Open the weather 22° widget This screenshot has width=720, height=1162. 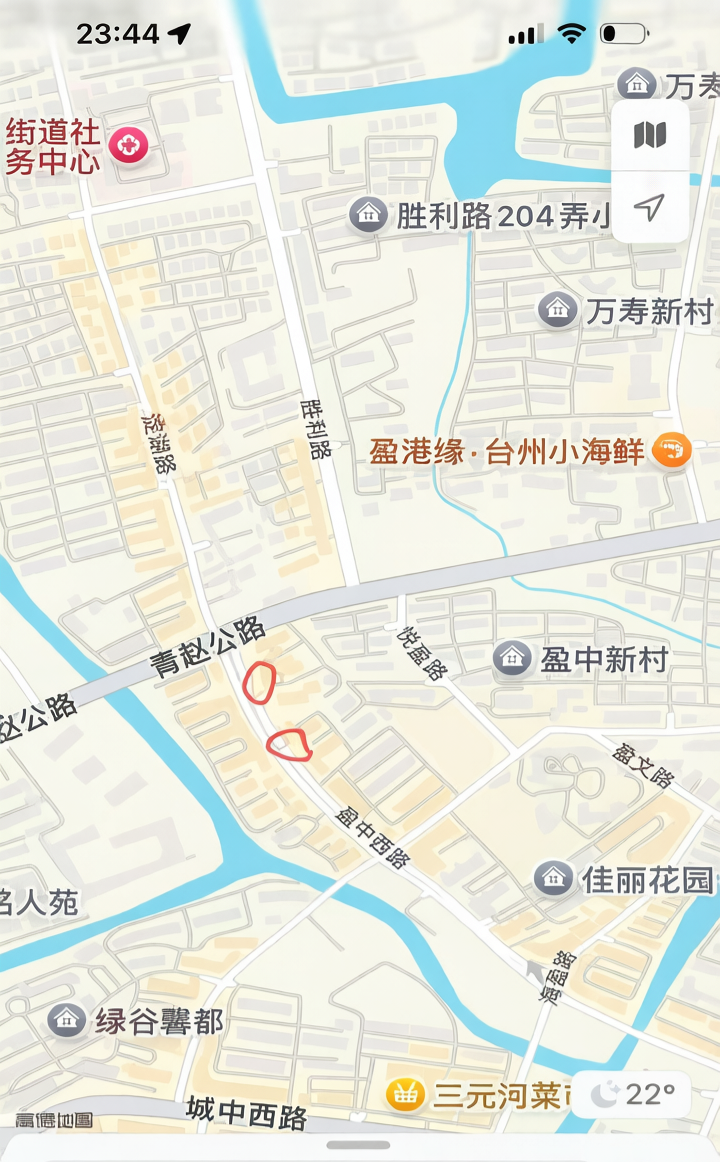(632, 1095)
